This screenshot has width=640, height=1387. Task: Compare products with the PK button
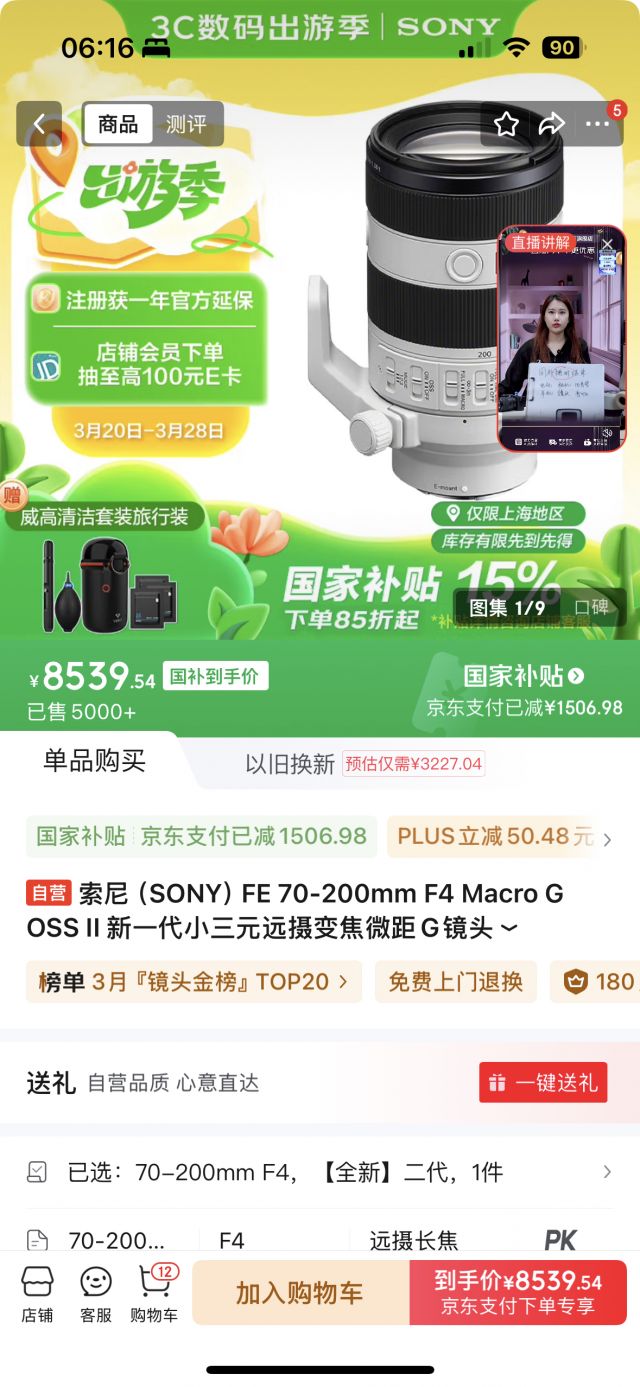(560, 1241)
